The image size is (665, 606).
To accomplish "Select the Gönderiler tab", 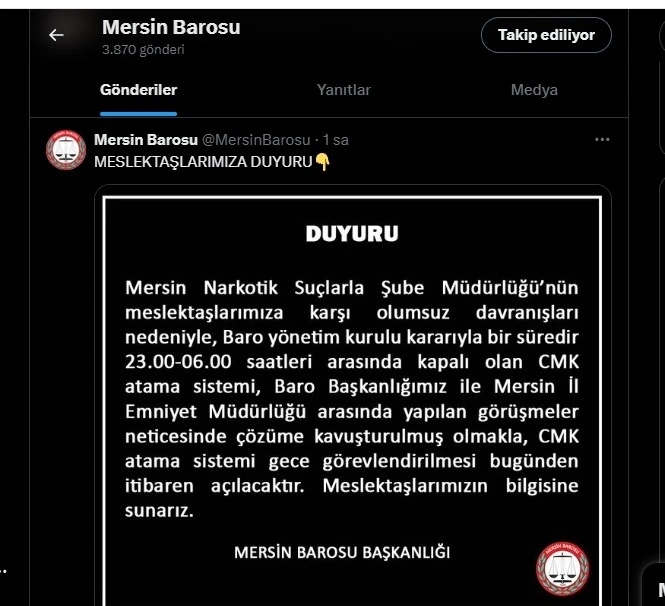I will tap(138, 90).
